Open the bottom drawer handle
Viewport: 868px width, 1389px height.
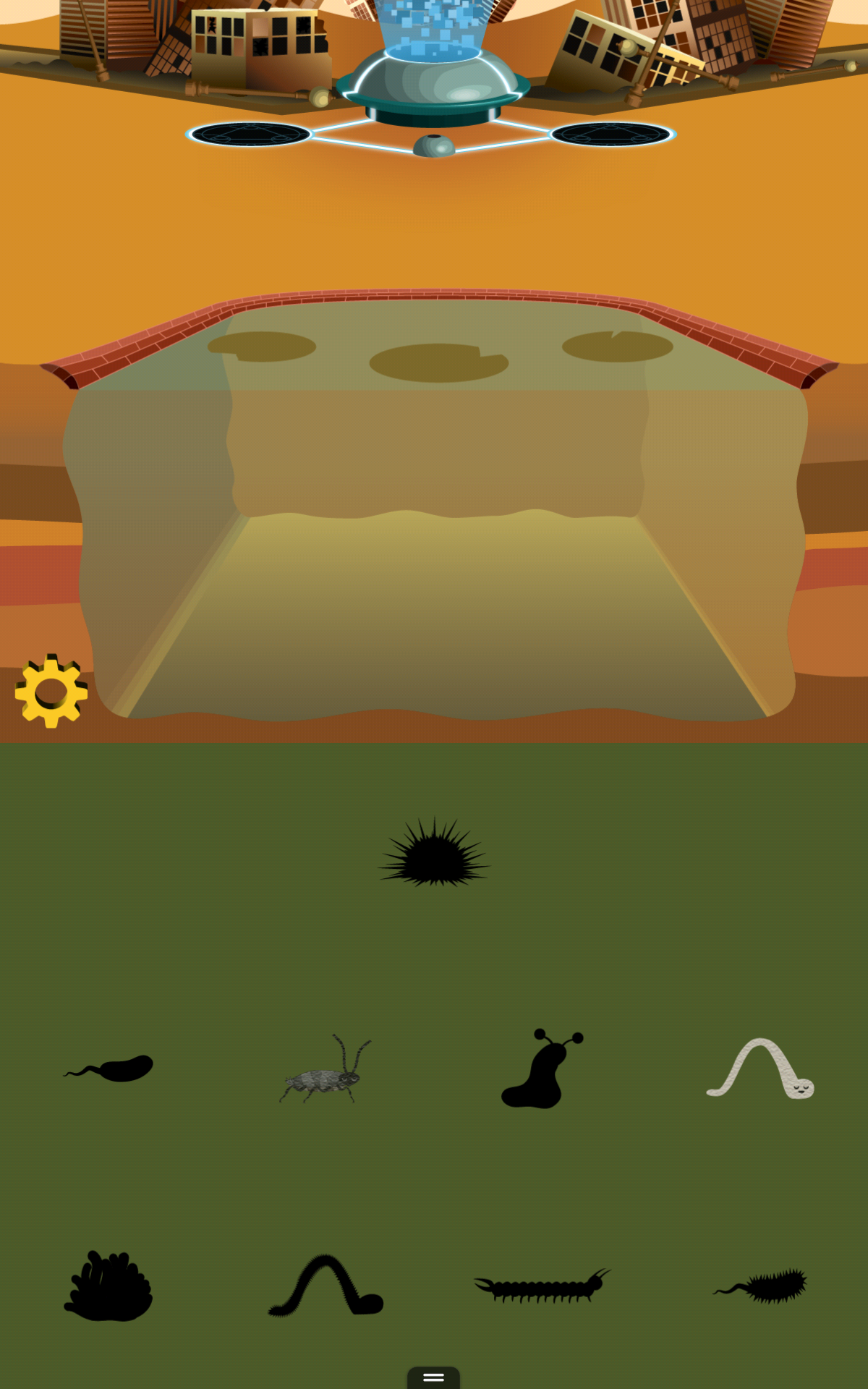433,1377
